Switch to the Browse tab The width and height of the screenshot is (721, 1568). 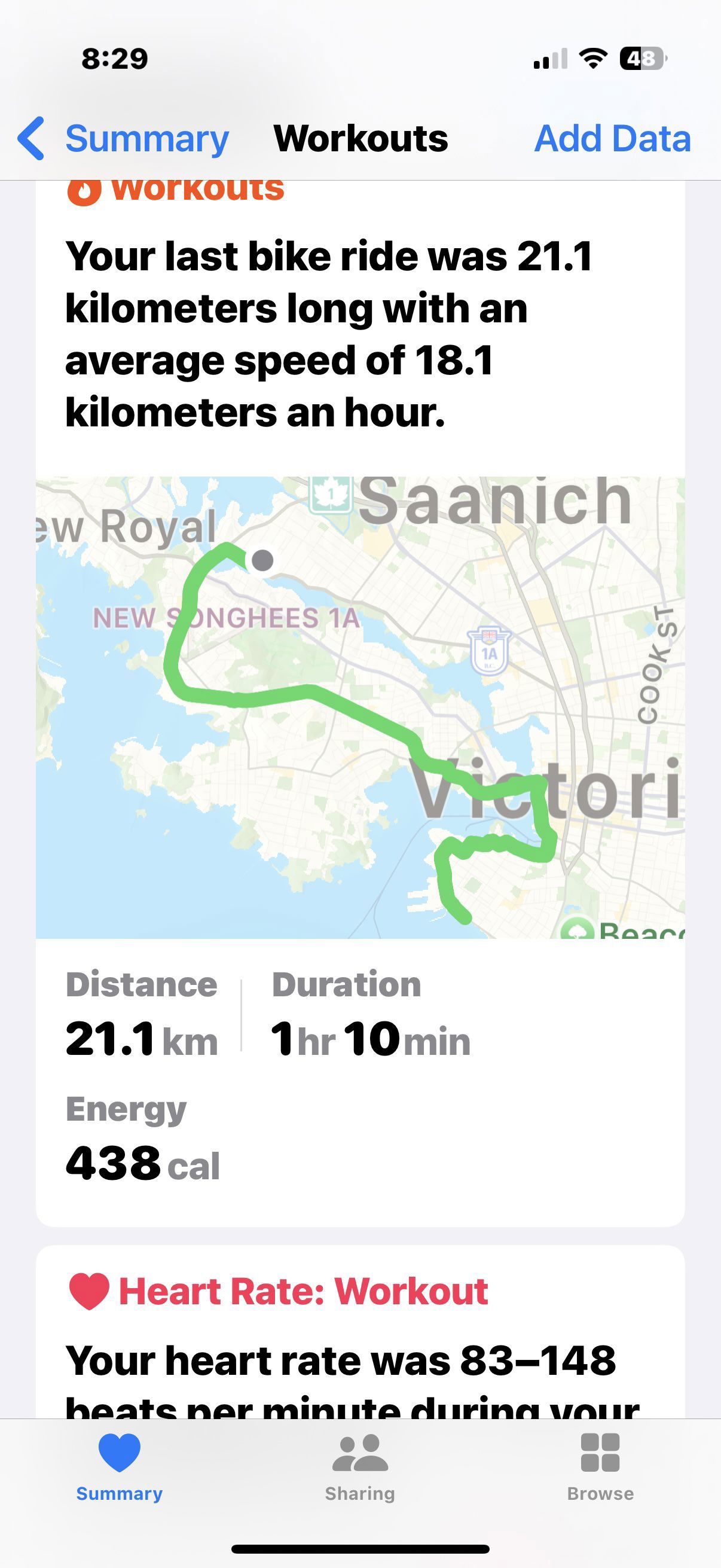point(600,1468)
